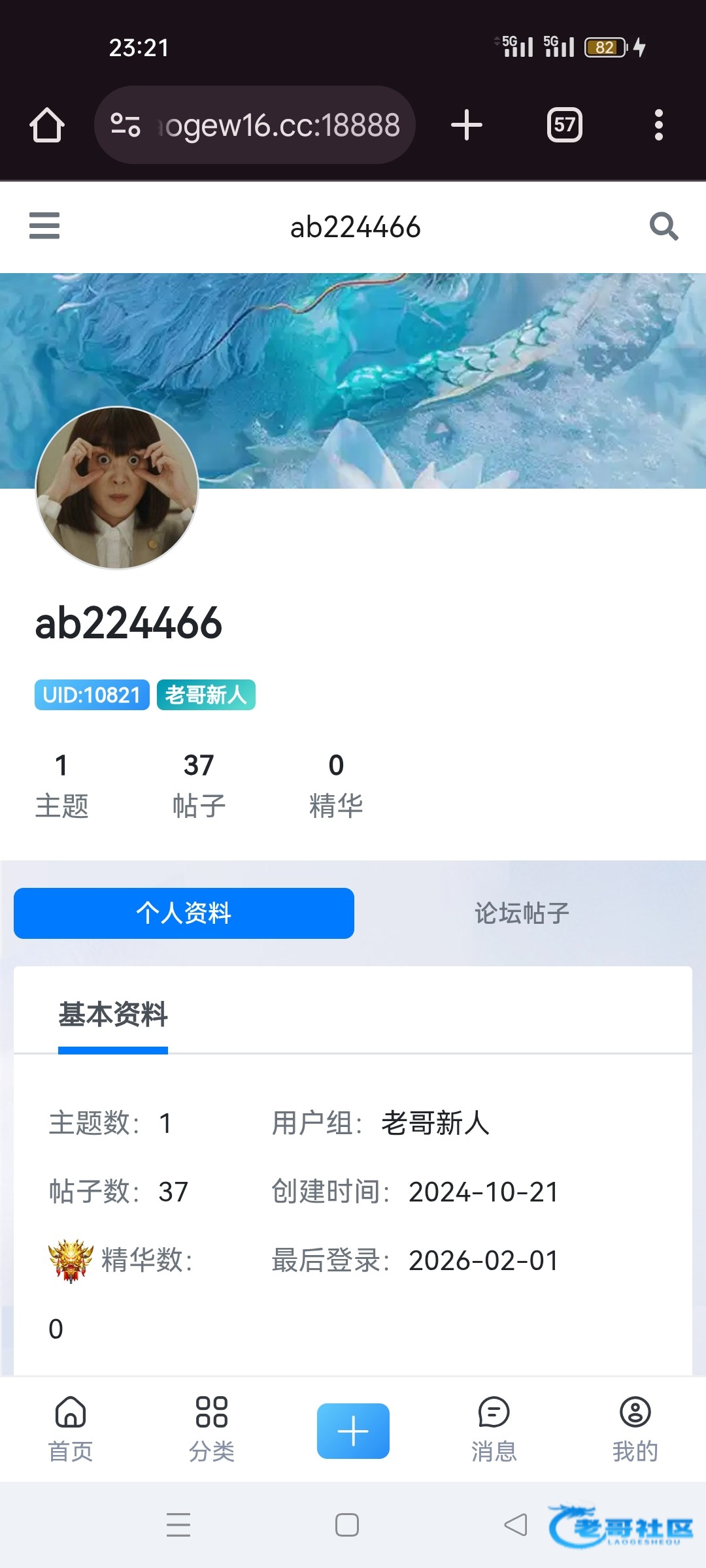Tap the system back button
This screenshot has width=706, height=1568.
point(516,1525)
